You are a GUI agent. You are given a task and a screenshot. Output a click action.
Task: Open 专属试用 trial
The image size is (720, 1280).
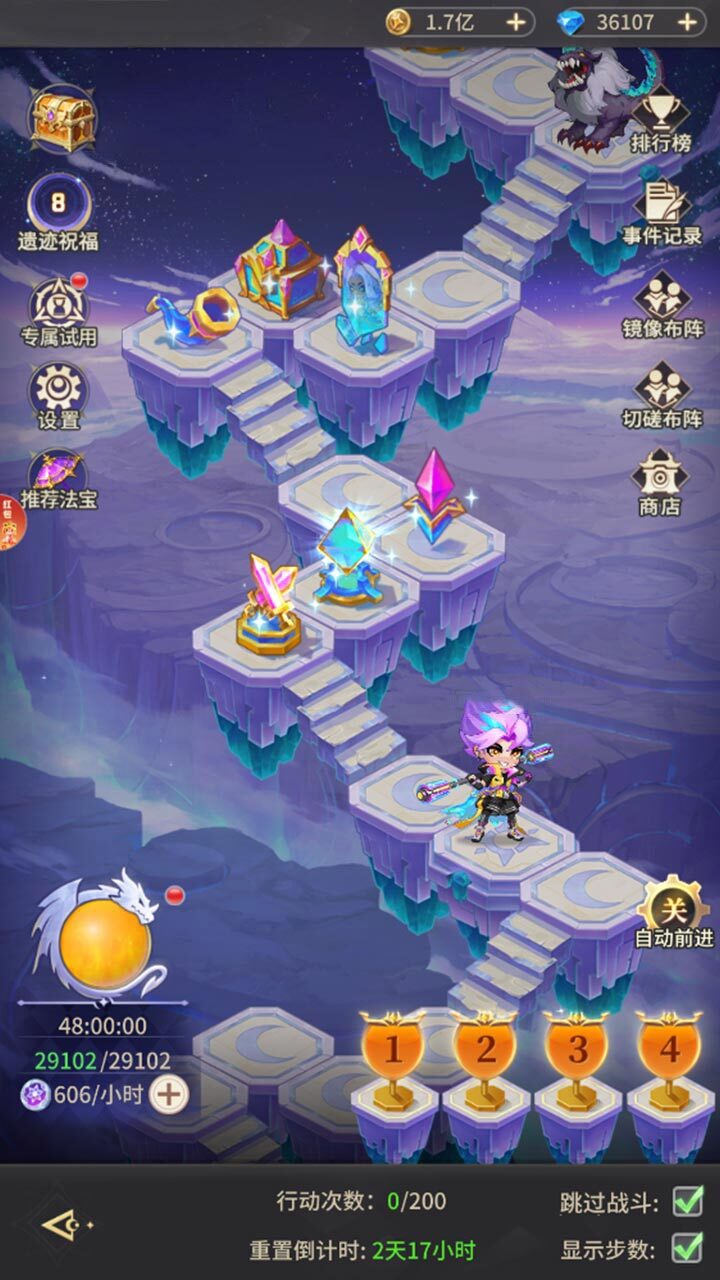coord(58,303)
